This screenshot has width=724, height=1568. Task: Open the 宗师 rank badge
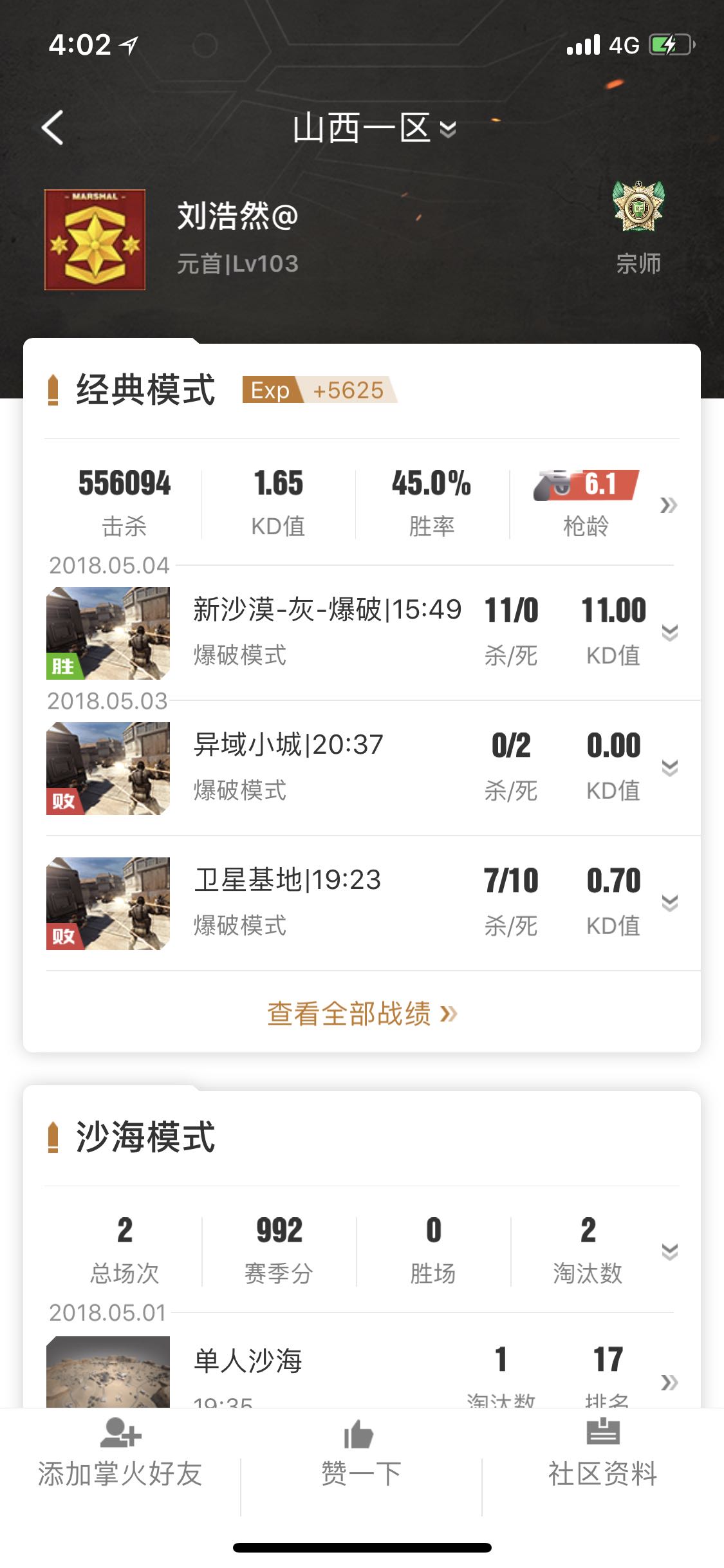[638, 228]
